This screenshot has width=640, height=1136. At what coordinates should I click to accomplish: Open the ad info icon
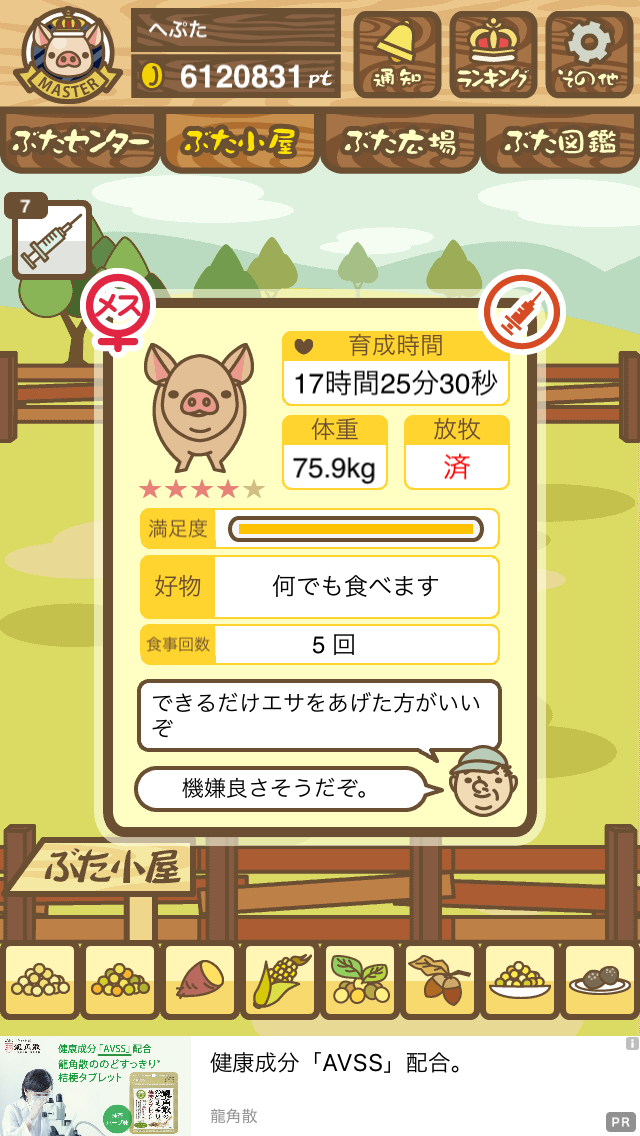(631, 1044)
